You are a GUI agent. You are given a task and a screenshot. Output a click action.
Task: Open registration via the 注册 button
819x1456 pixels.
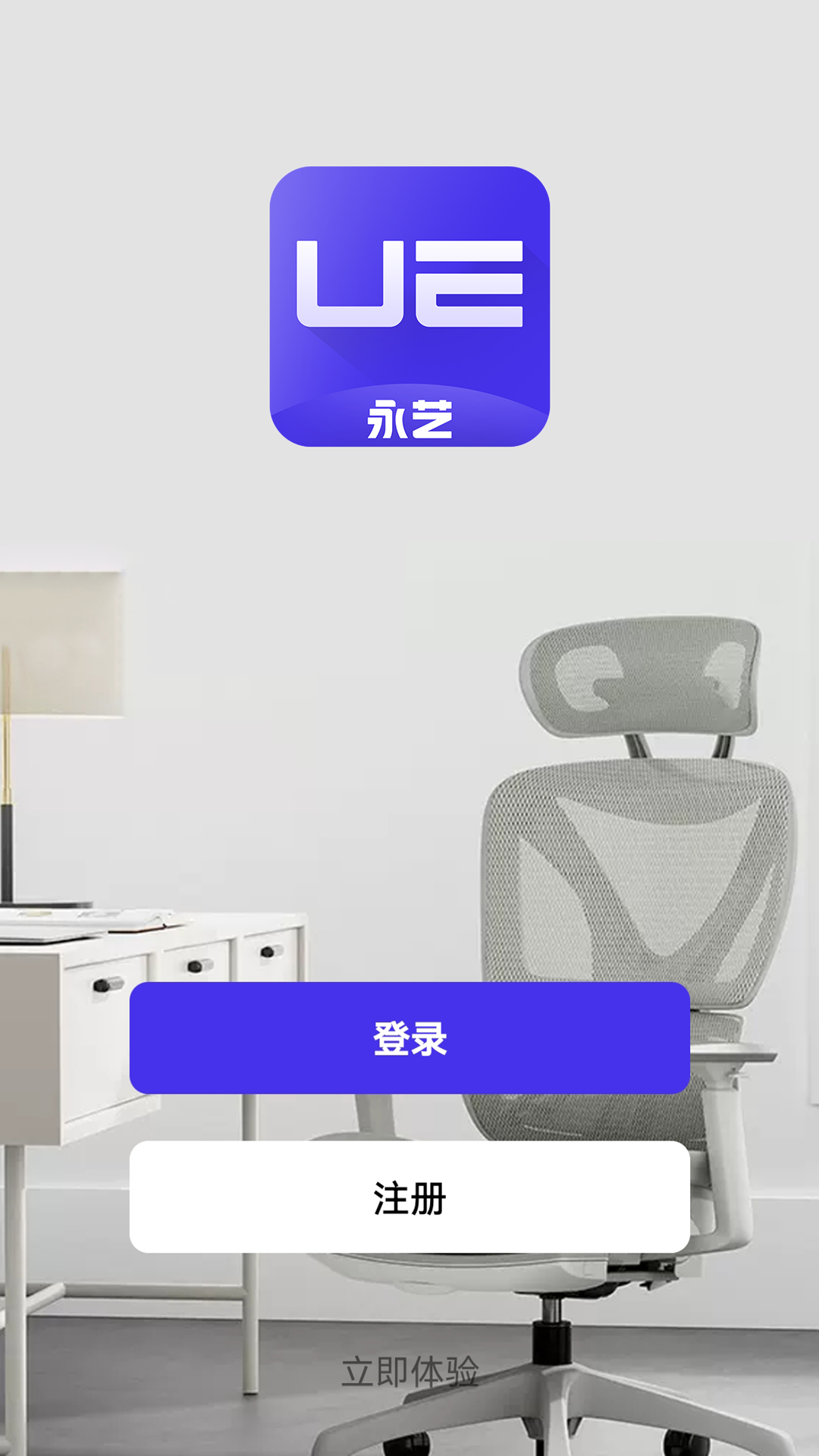point(409,1197)
